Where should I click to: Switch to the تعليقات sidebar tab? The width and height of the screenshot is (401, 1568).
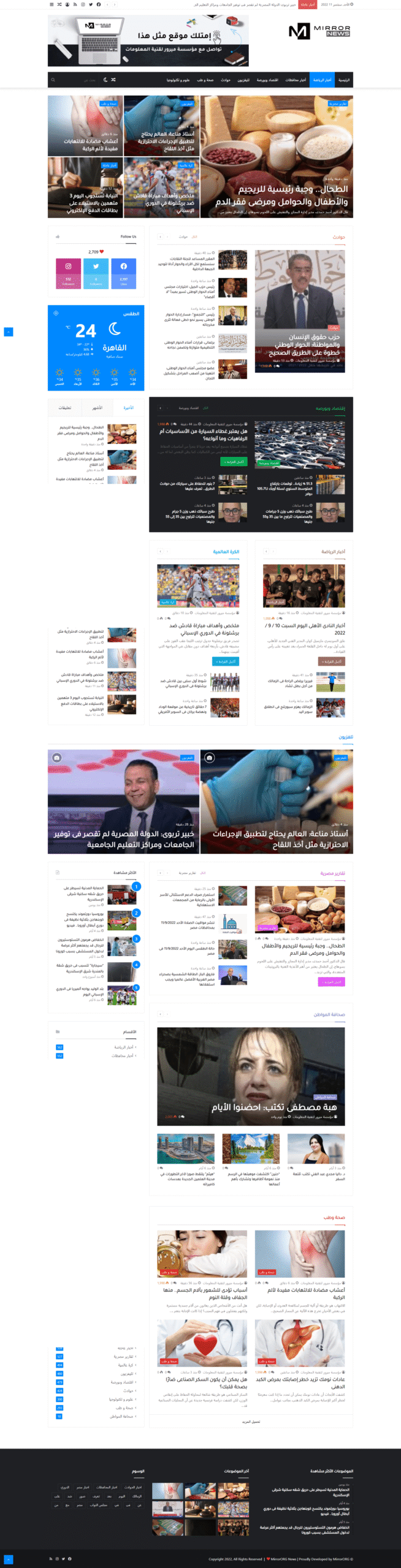65,407
